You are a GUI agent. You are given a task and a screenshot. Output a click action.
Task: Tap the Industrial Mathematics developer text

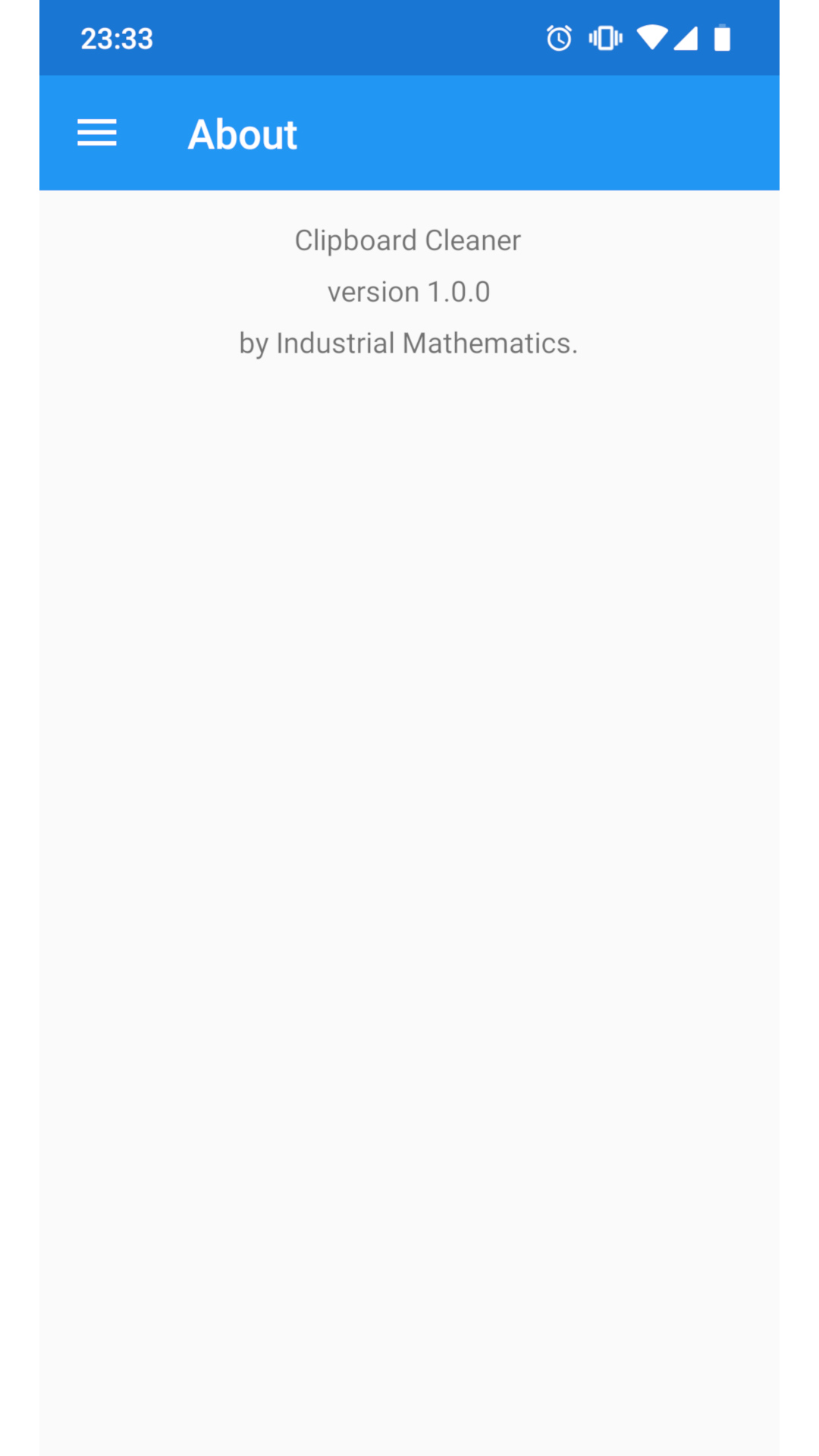409,343
